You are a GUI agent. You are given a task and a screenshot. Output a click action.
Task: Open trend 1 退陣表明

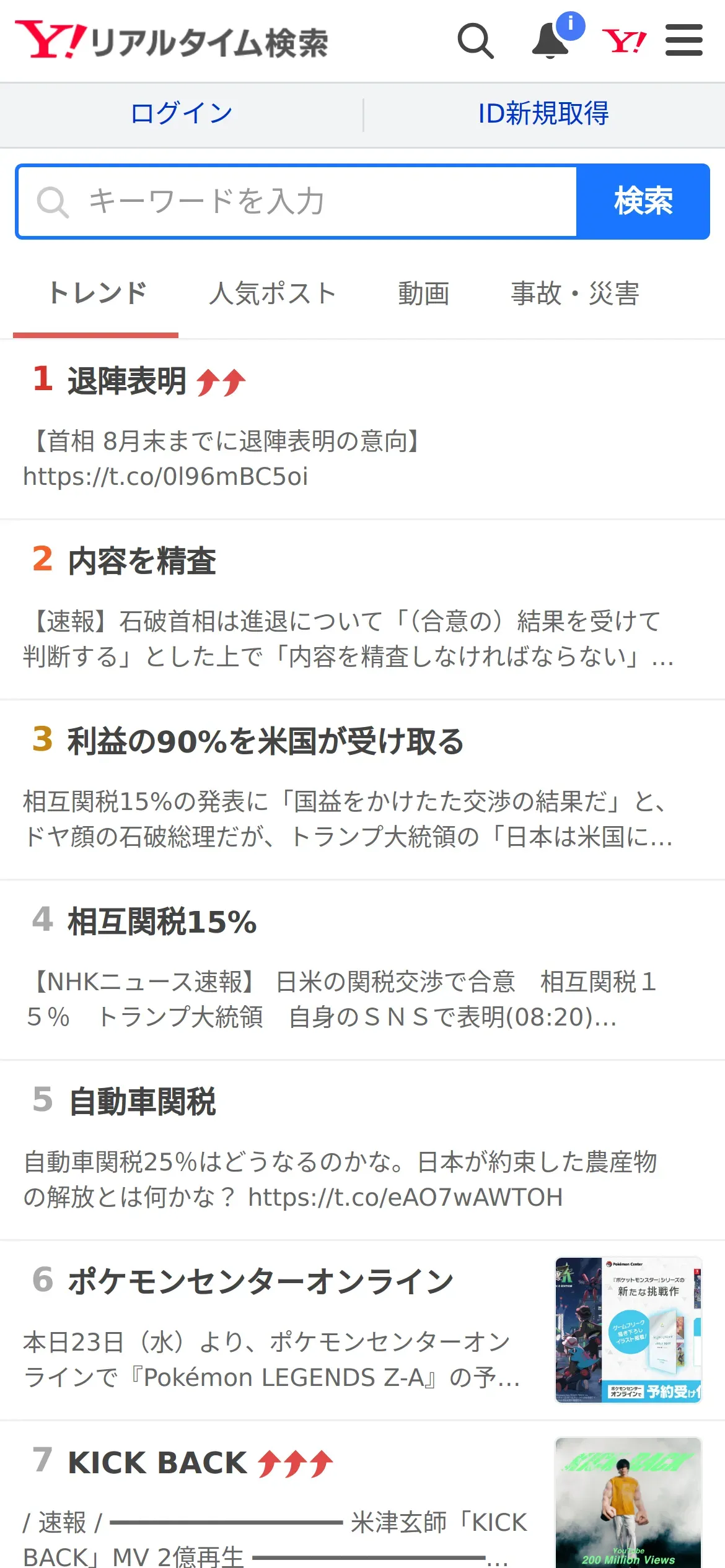coord(127,381)
